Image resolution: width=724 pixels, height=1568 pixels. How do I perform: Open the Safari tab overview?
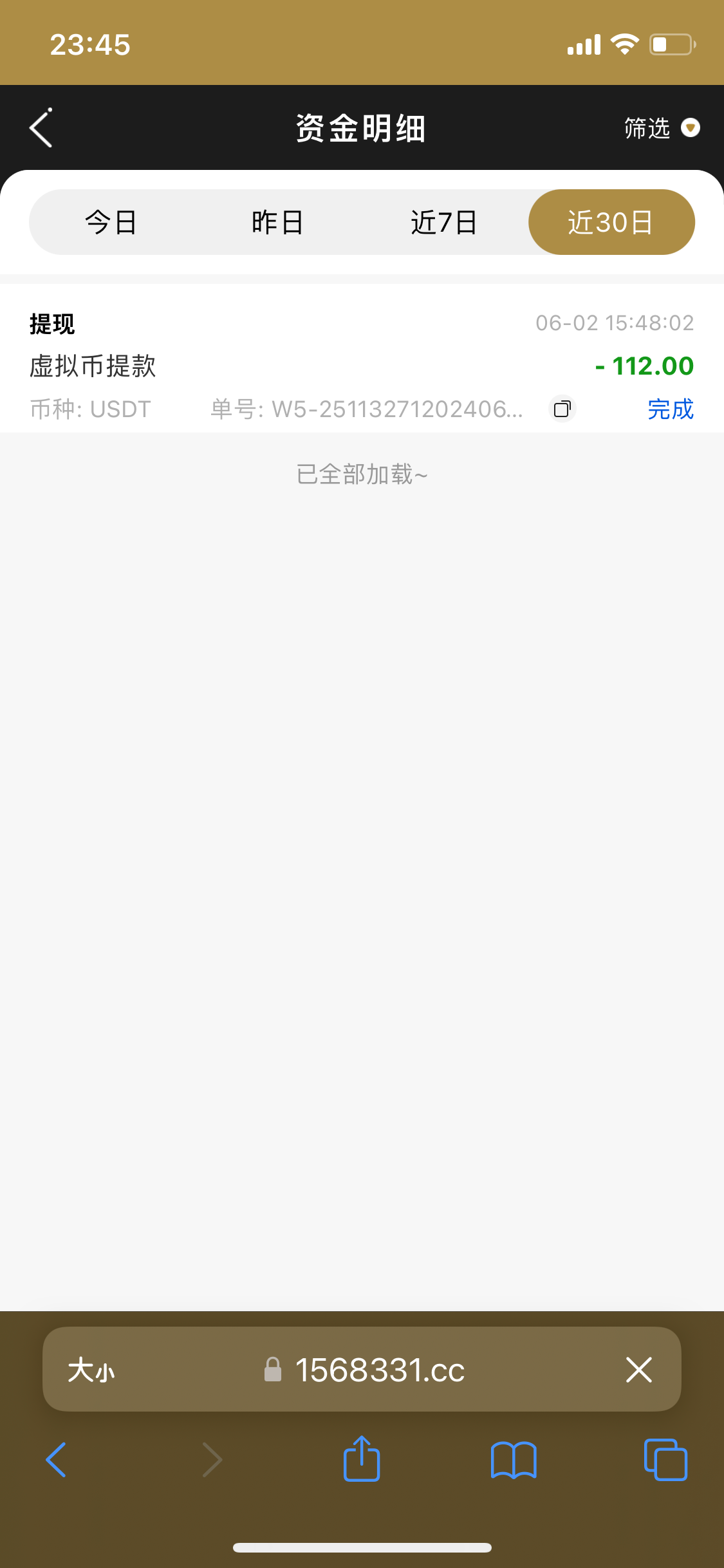pyautogui.click(x=667, y=1459)
